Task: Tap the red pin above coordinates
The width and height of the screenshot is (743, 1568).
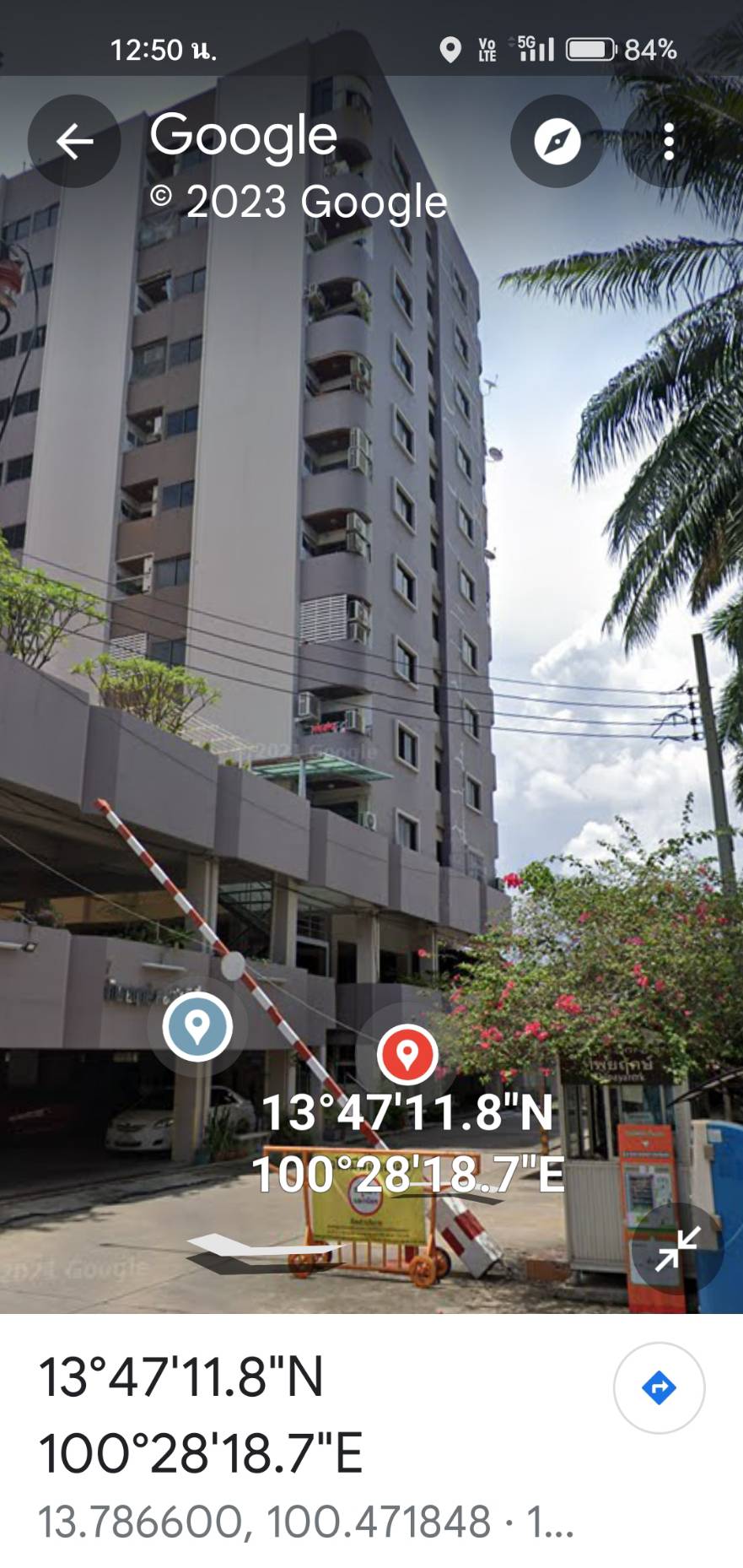Action: (407, 1054)
